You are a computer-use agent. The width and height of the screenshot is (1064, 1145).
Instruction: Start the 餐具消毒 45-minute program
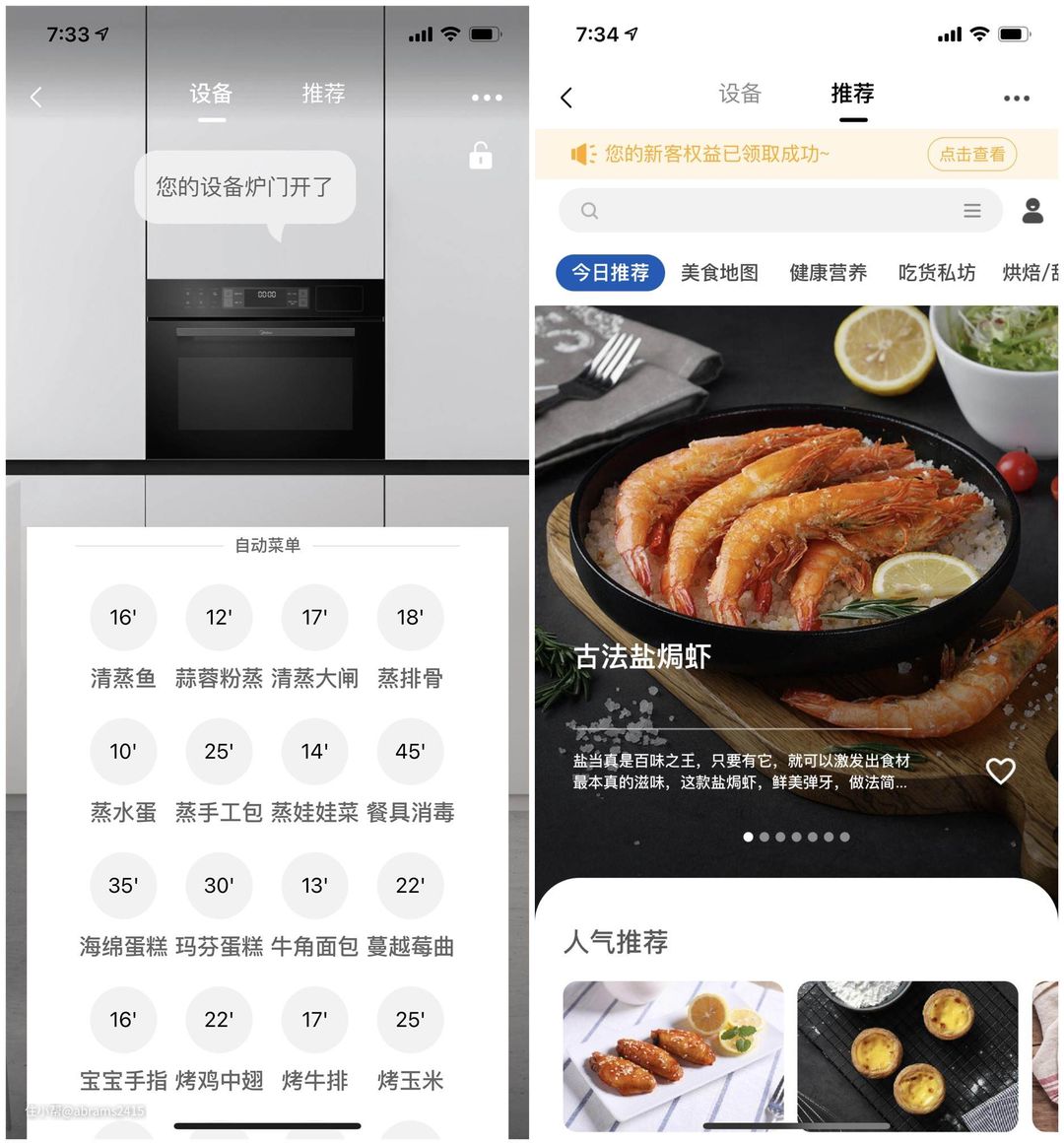[x=410, y=752]
